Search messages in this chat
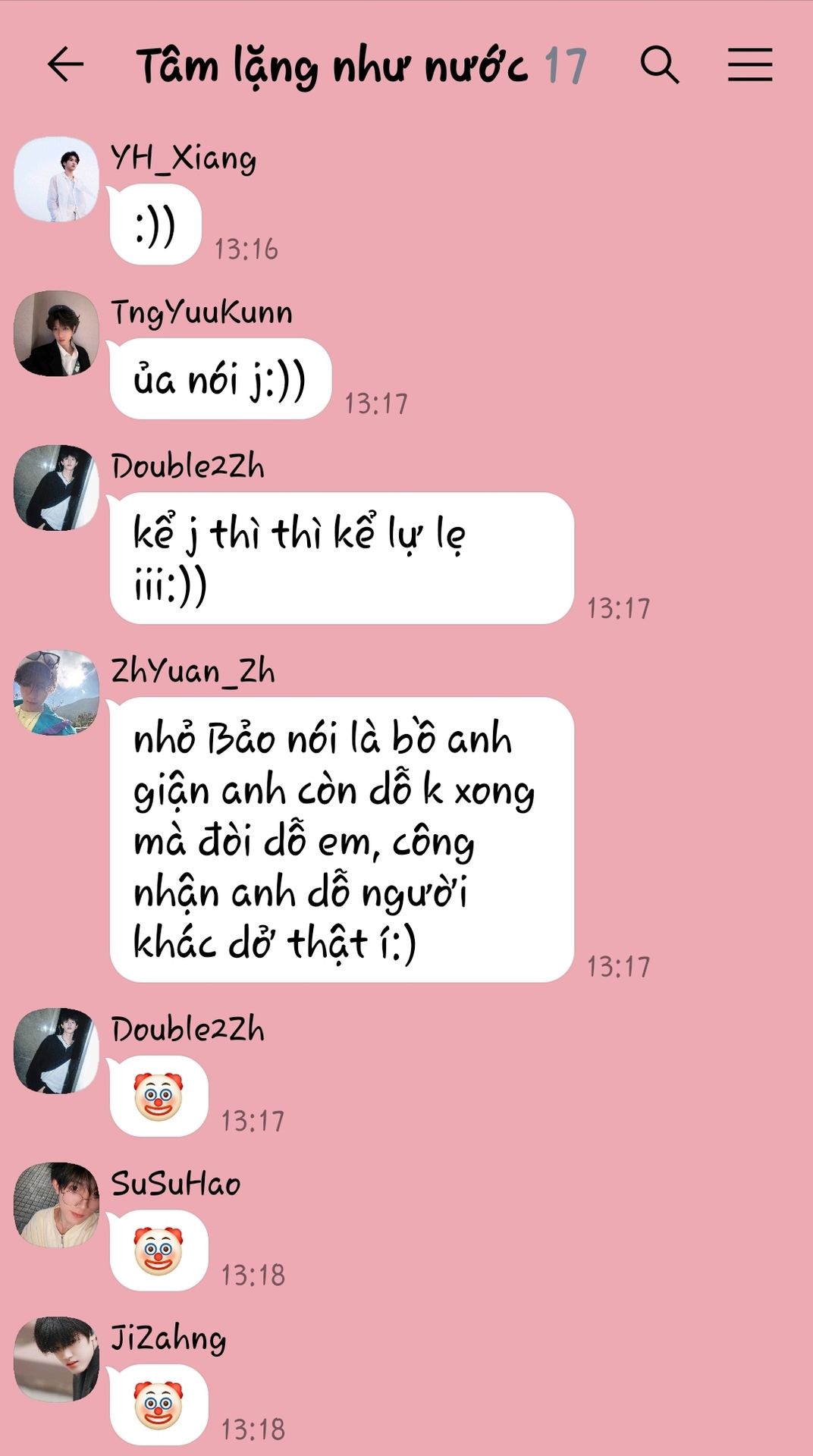Viewport: 813px width, 1456px height. (x=659, y=64)
